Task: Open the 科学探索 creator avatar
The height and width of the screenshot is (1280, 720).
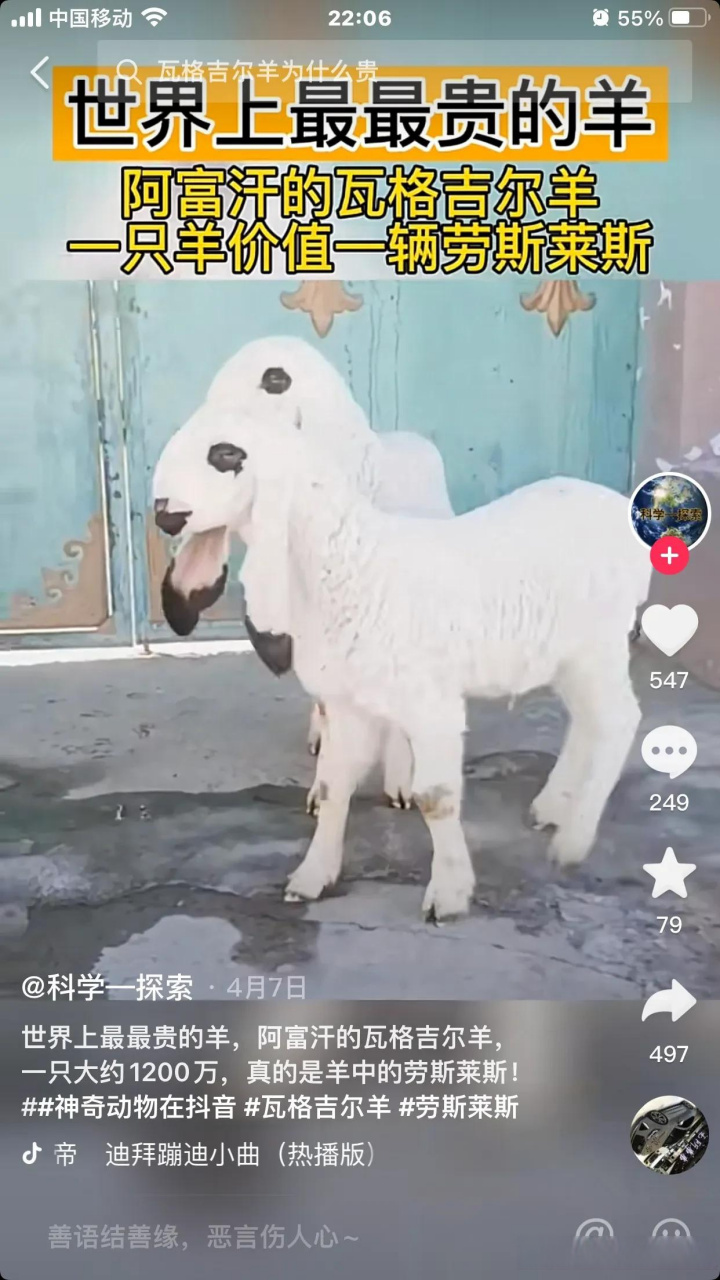Action: coord(669,513)
